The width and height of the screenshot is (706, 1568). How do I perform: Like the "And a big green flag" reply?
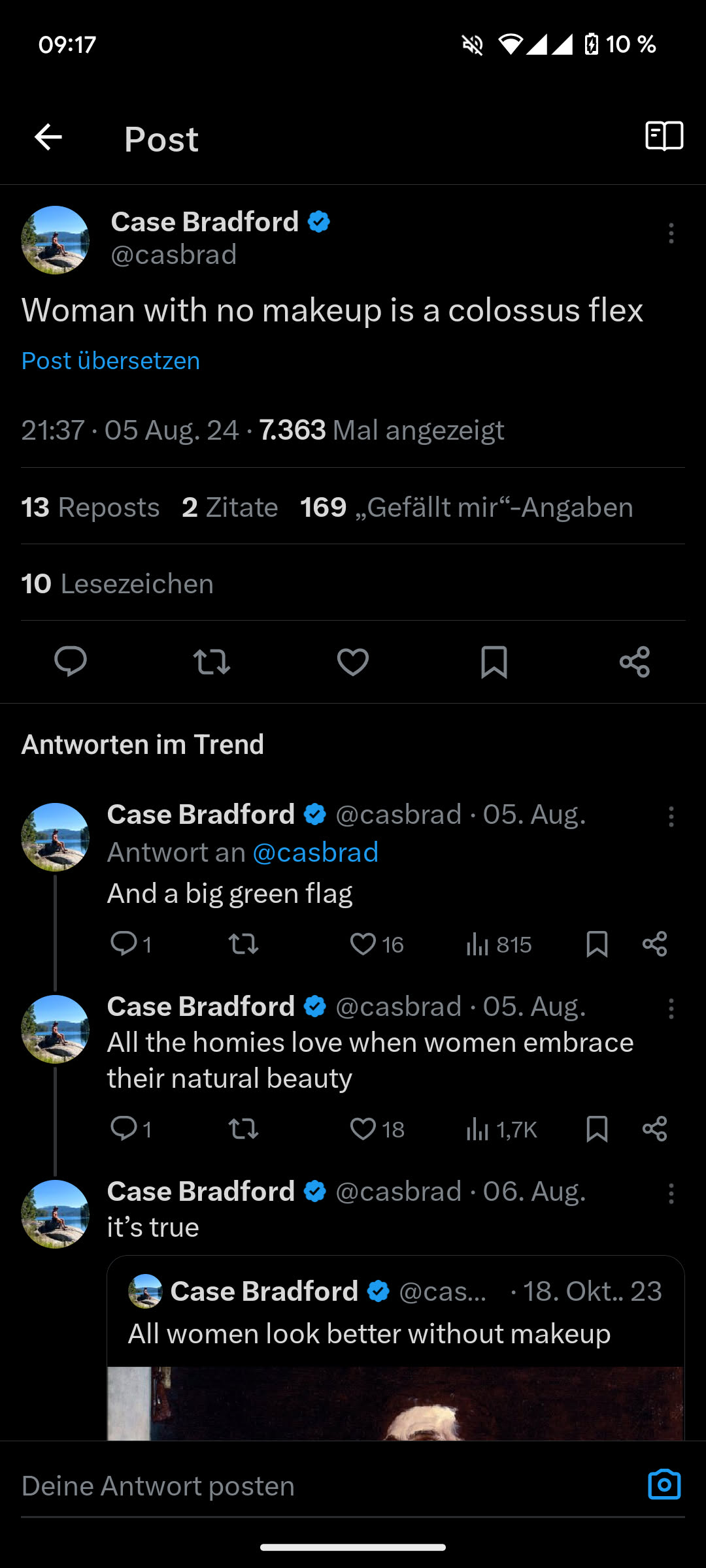pos(363,944)
